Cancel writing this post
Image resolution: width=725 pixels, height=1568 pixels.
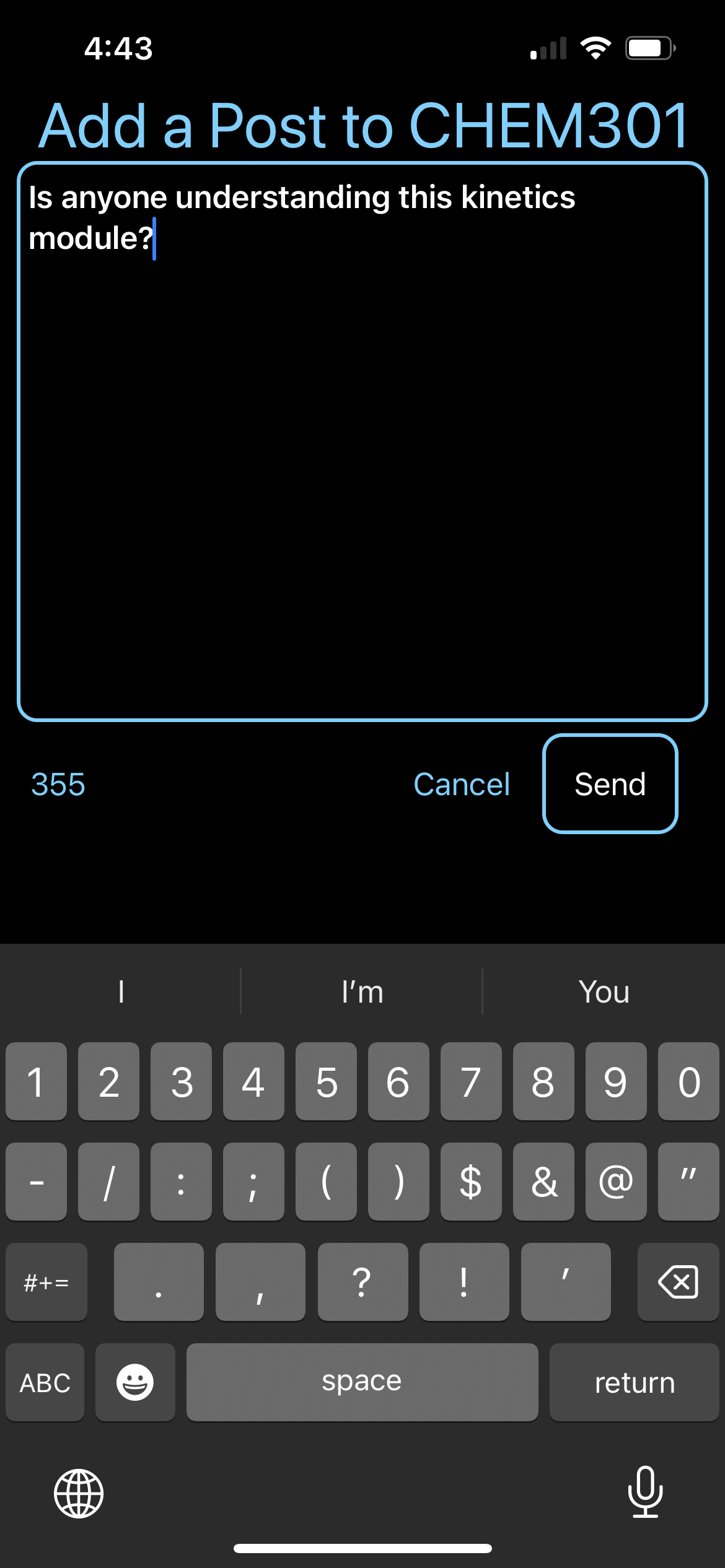coord(462,785)
